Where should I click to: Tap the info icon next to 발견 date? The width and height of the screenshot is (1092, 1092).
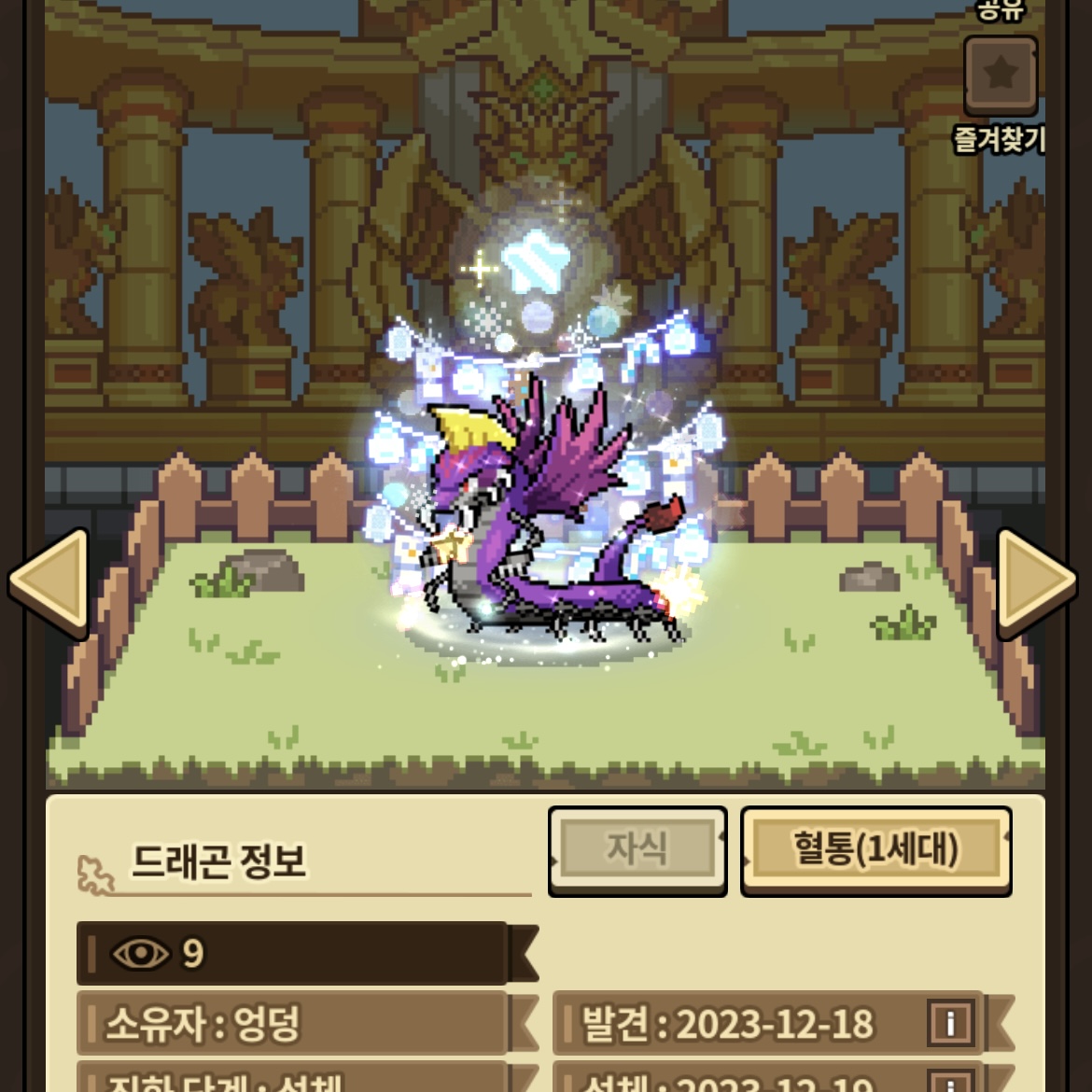pos(951,1023)
